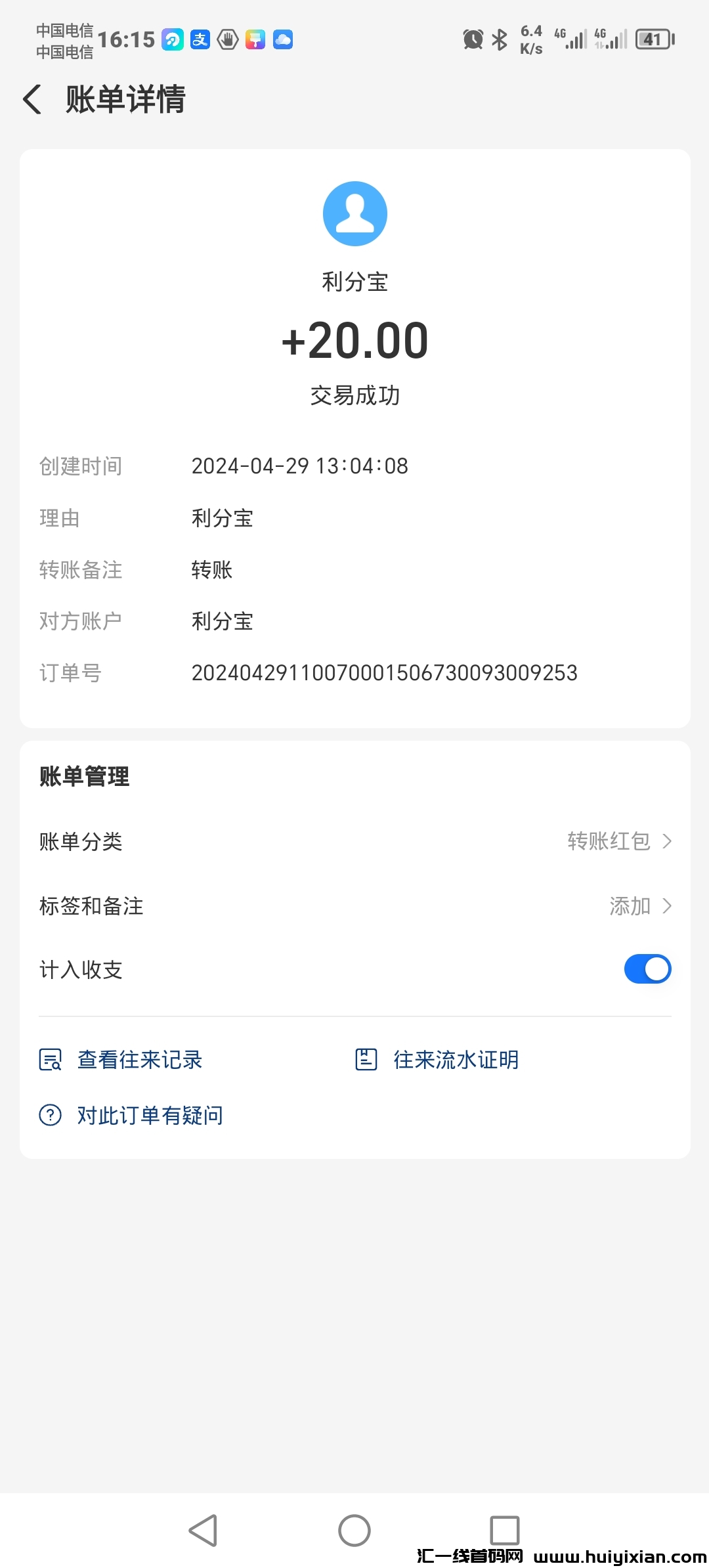Tap the home circle navigation button

pyautogui.click(x=354, y=1530)
